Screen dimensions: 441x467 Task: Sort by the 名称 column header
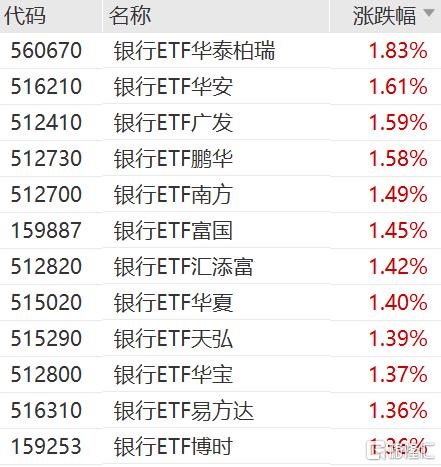[216, 16]
